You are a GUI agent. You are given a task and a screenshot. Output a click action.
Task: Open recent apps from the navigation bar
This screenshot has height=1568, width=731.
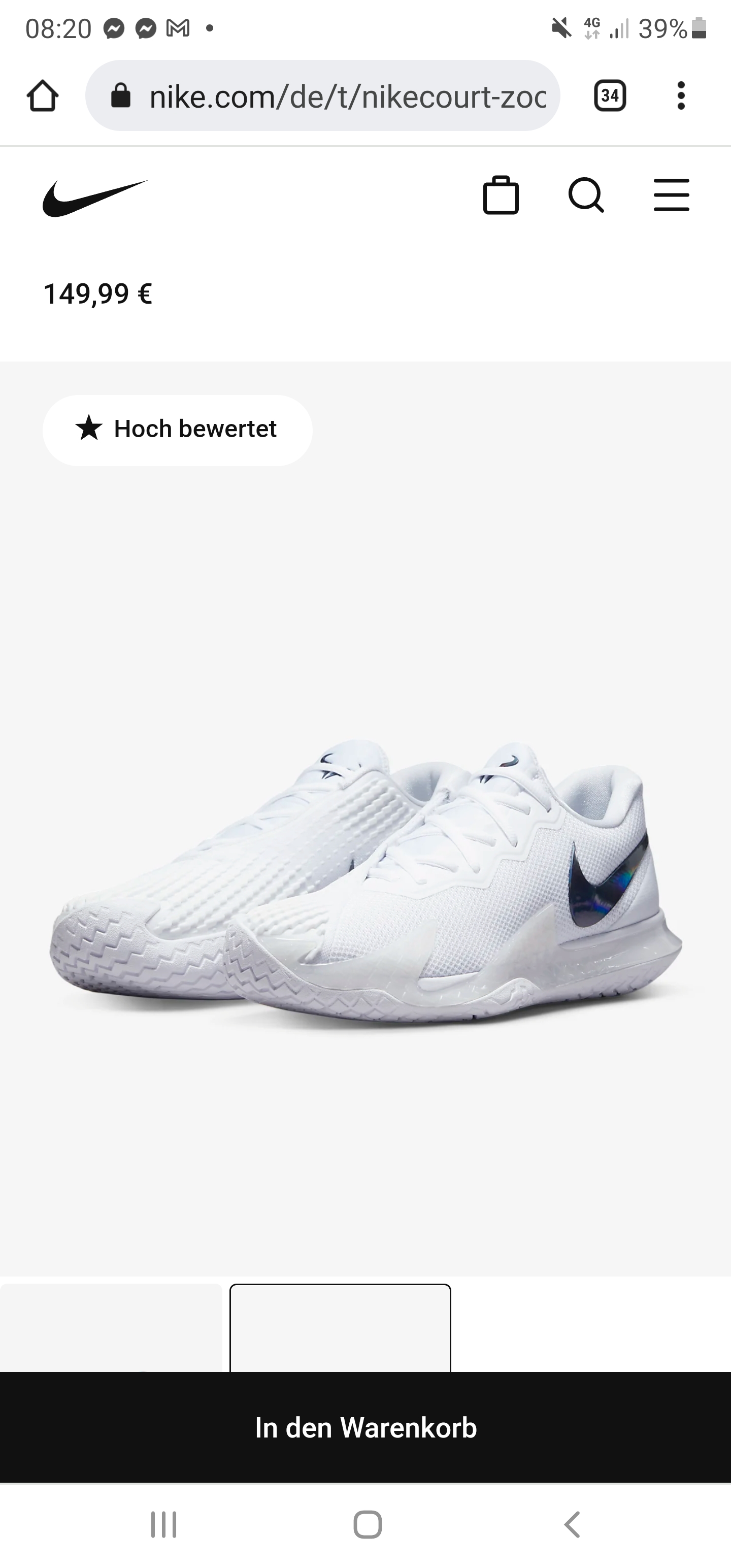[164, 1525]
